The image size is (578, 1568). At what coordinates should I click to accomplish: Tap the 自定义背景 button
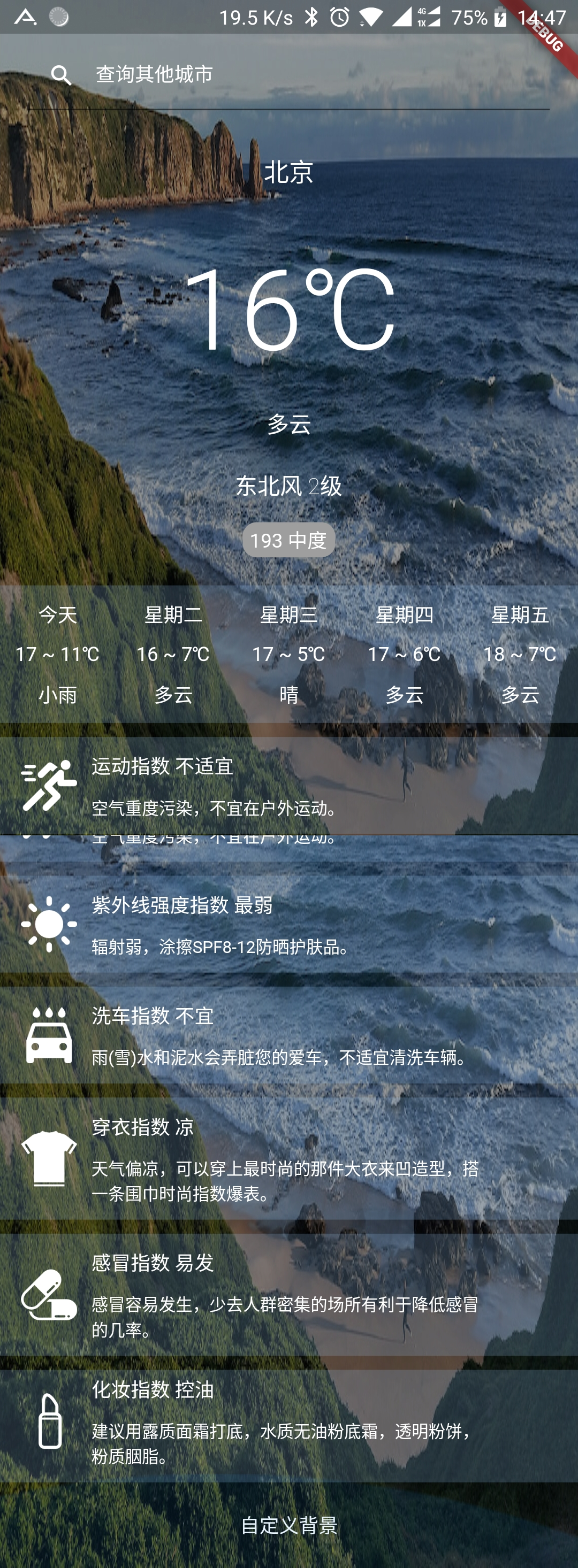(x=290, y=1525)
